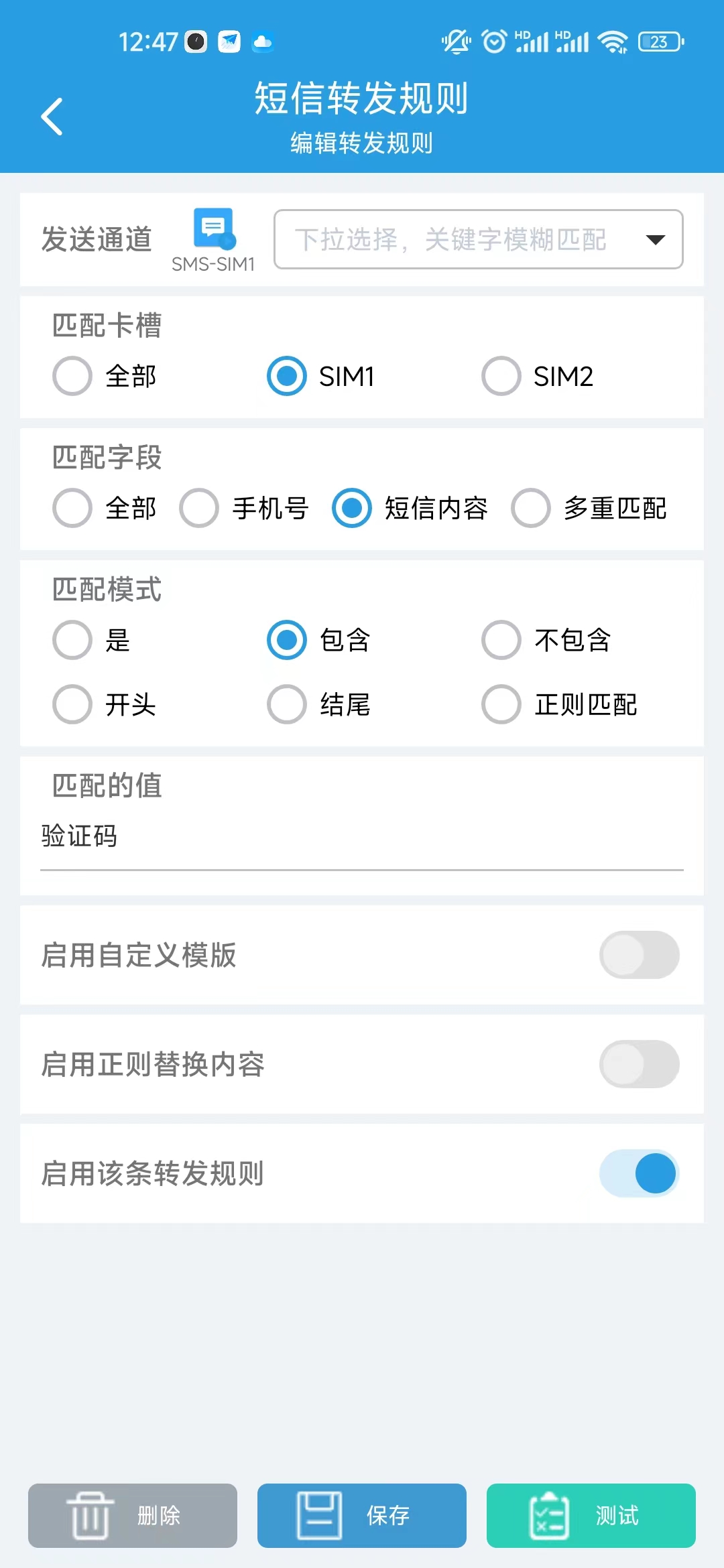The width and height of the screenshot is (724, 1568).
Task: Tap the muted notification bell status icon
Action: [x=455, y=42]
